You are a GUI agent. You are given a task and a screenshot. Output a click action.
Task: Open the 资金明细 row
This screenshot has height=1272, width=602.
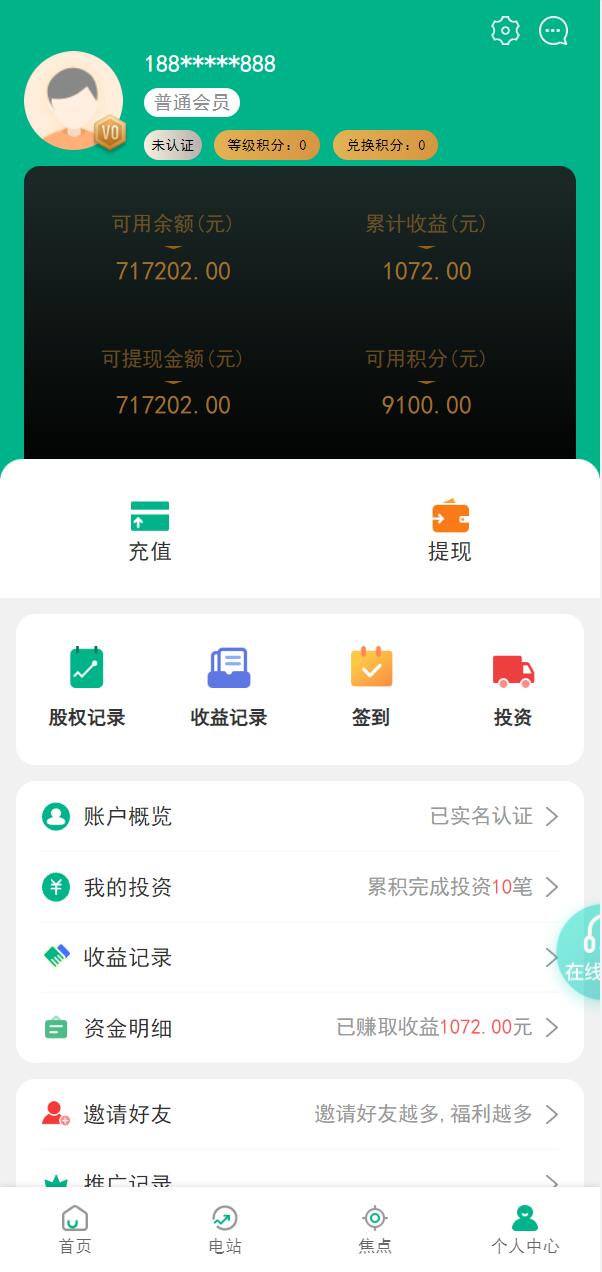[300, 1027]
